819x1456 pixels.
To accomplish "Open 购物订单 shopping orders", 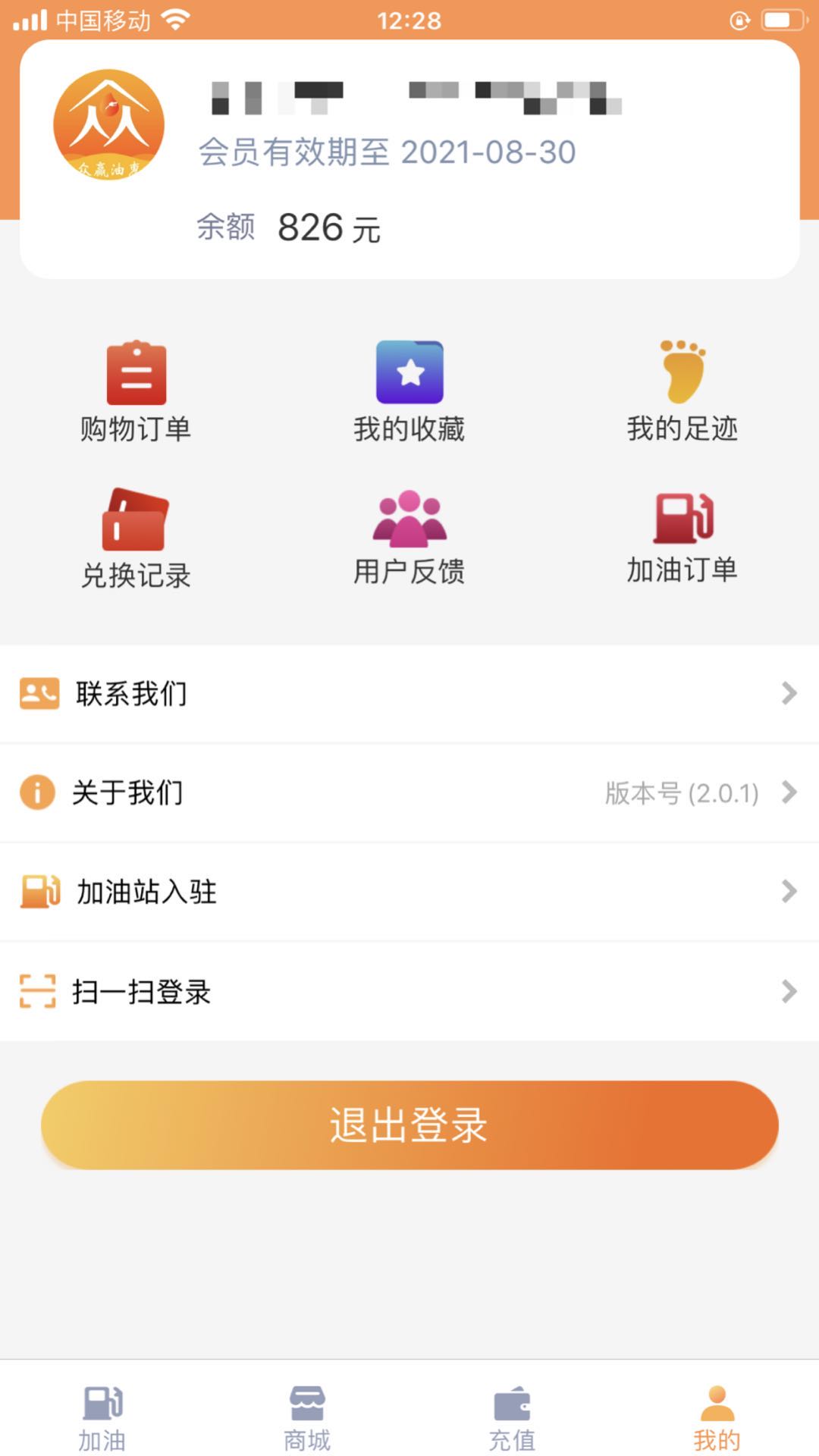I will coord(136,390).
